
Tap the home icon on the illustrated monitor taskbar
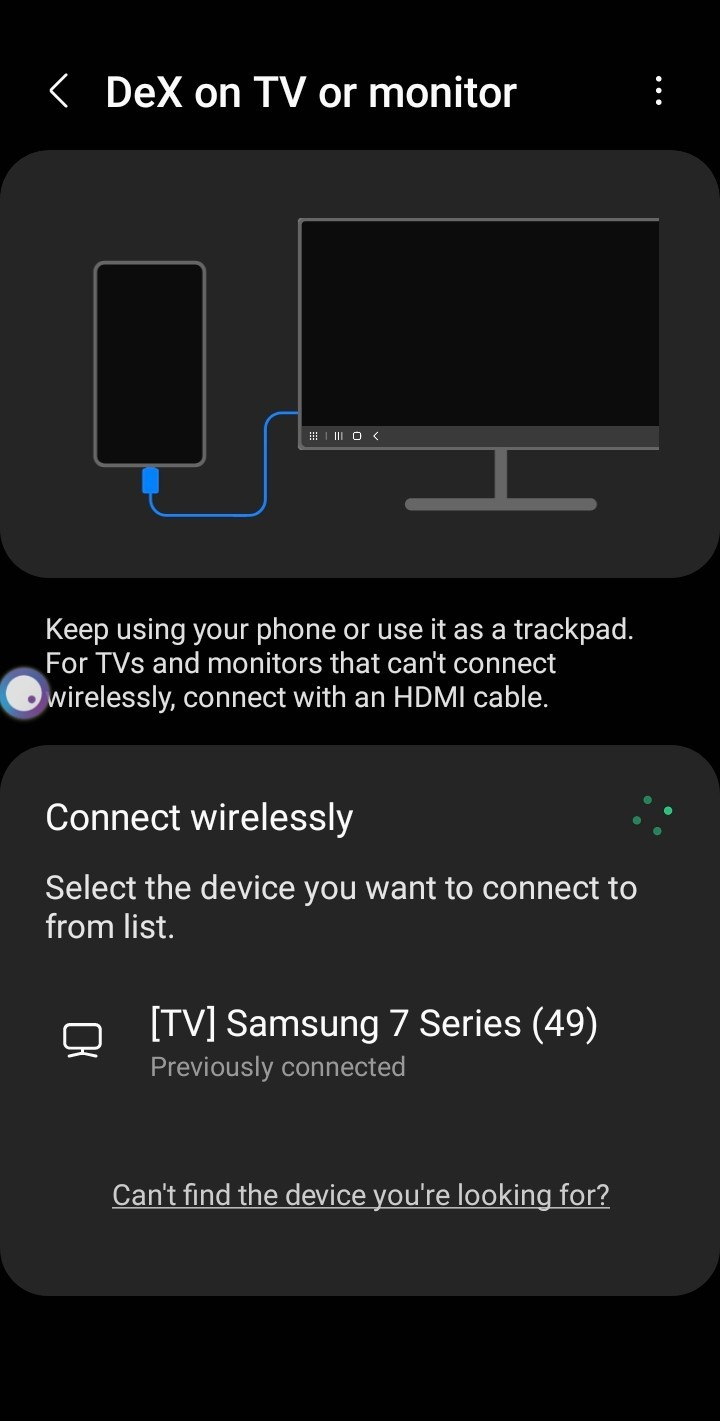coord(356,435)
